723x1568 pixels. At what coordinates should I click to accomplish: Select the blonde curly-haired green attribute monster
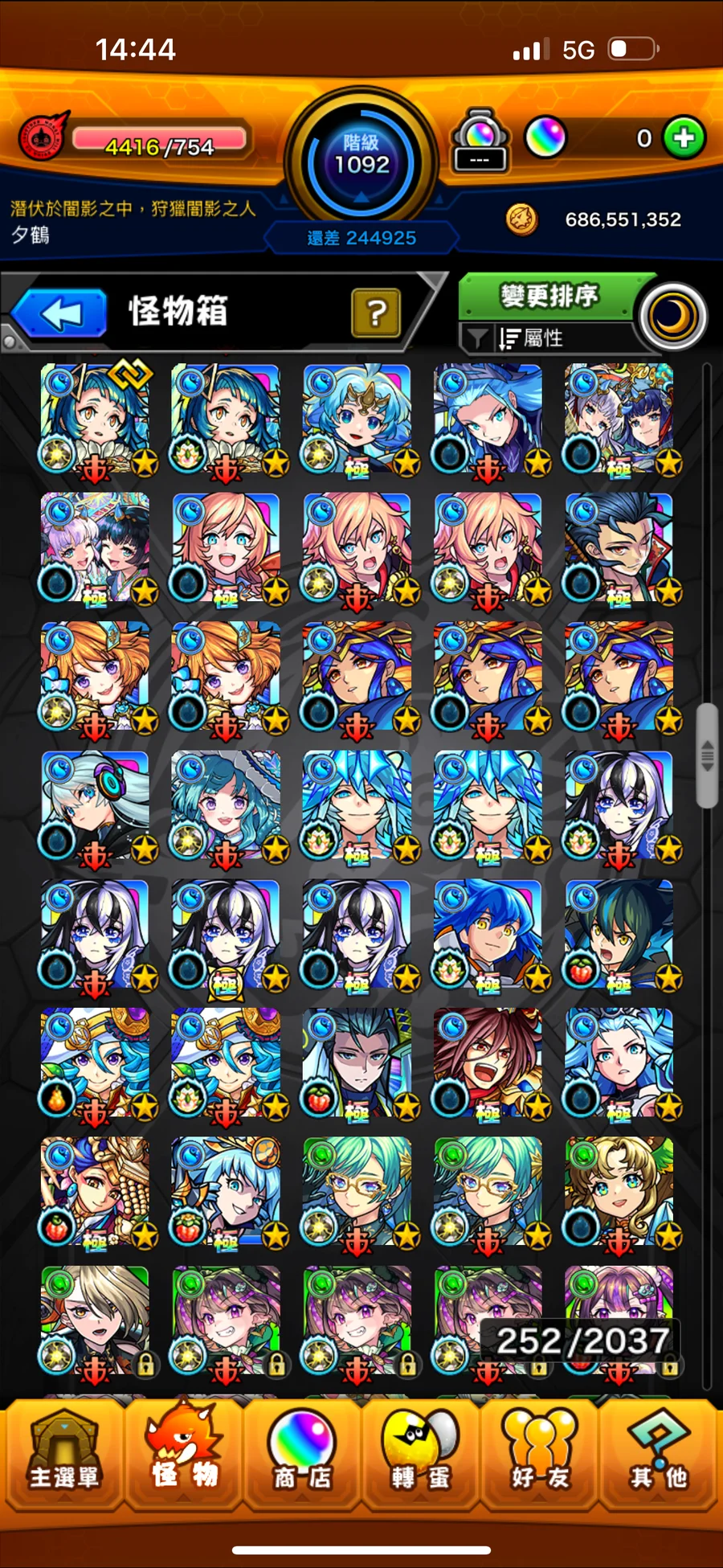619,1191
